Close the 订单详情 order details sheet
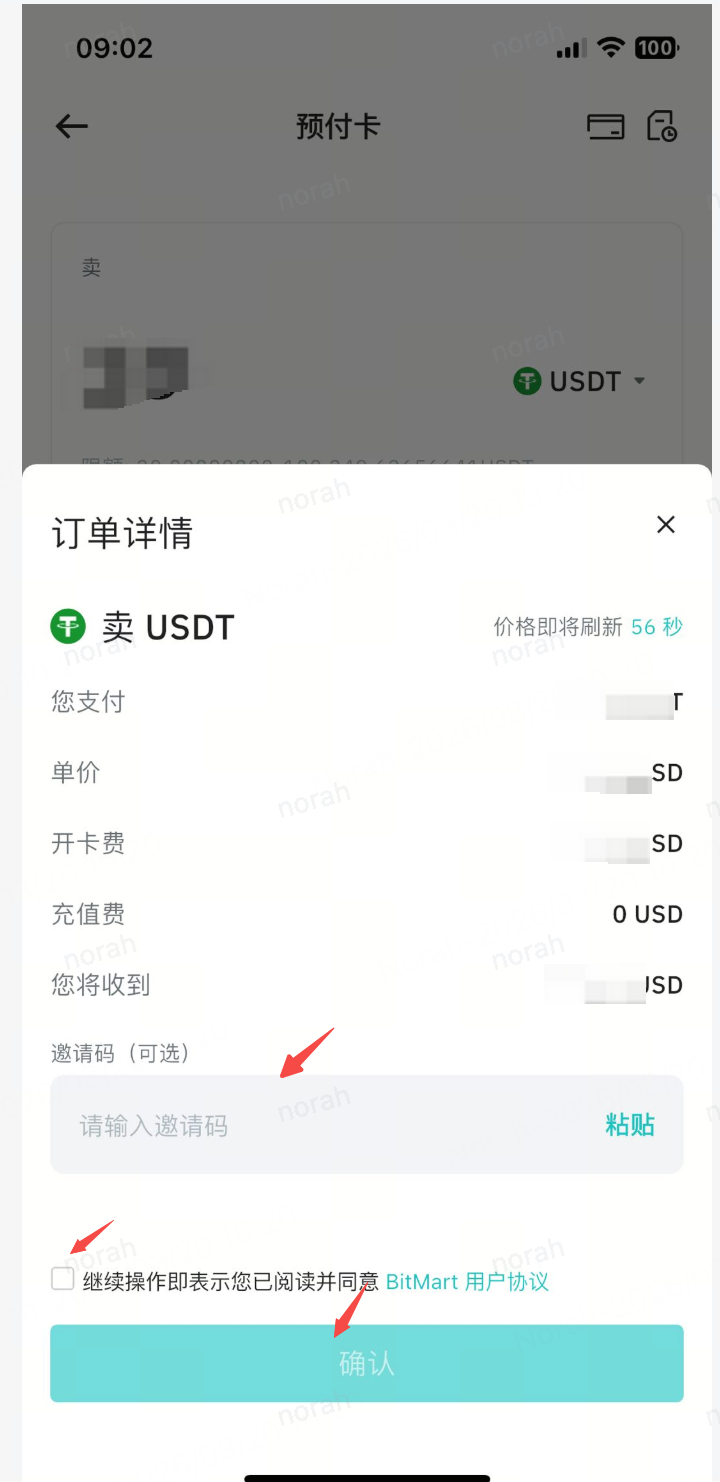 [666, 525]
